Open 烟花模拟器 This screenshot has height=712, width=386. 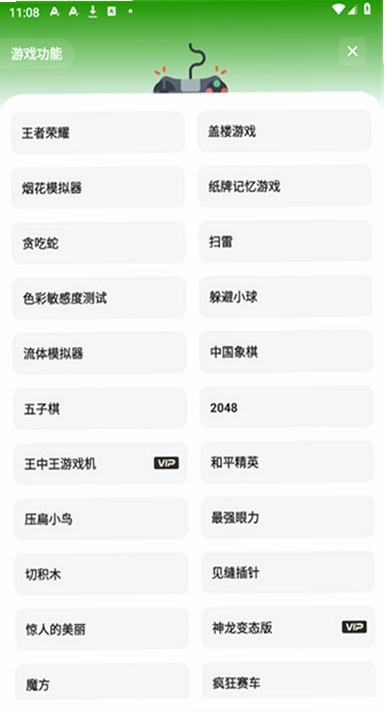(98, 188)
